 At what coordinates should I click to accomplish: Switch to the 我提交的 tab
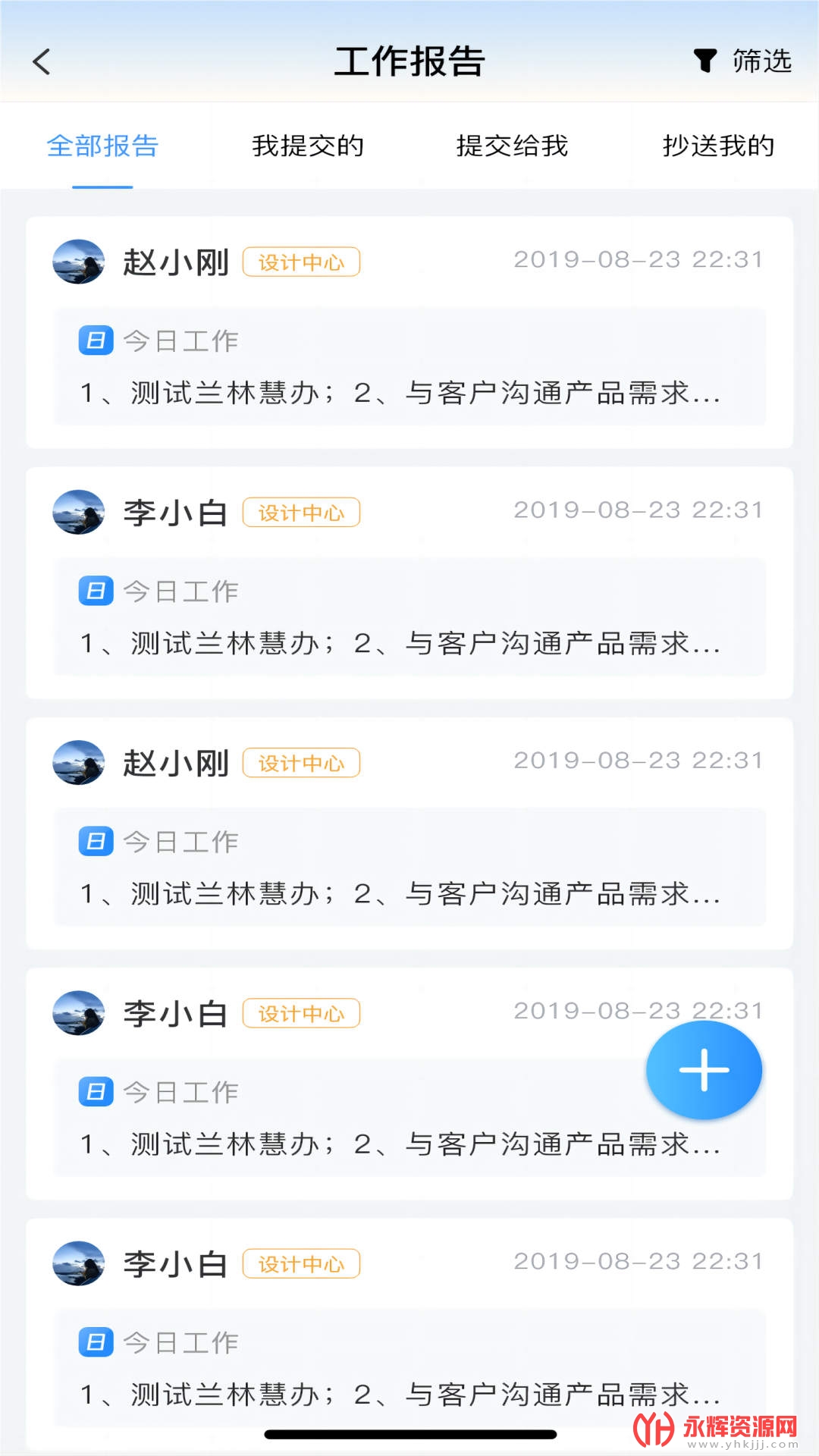click(x=308, y=146)
